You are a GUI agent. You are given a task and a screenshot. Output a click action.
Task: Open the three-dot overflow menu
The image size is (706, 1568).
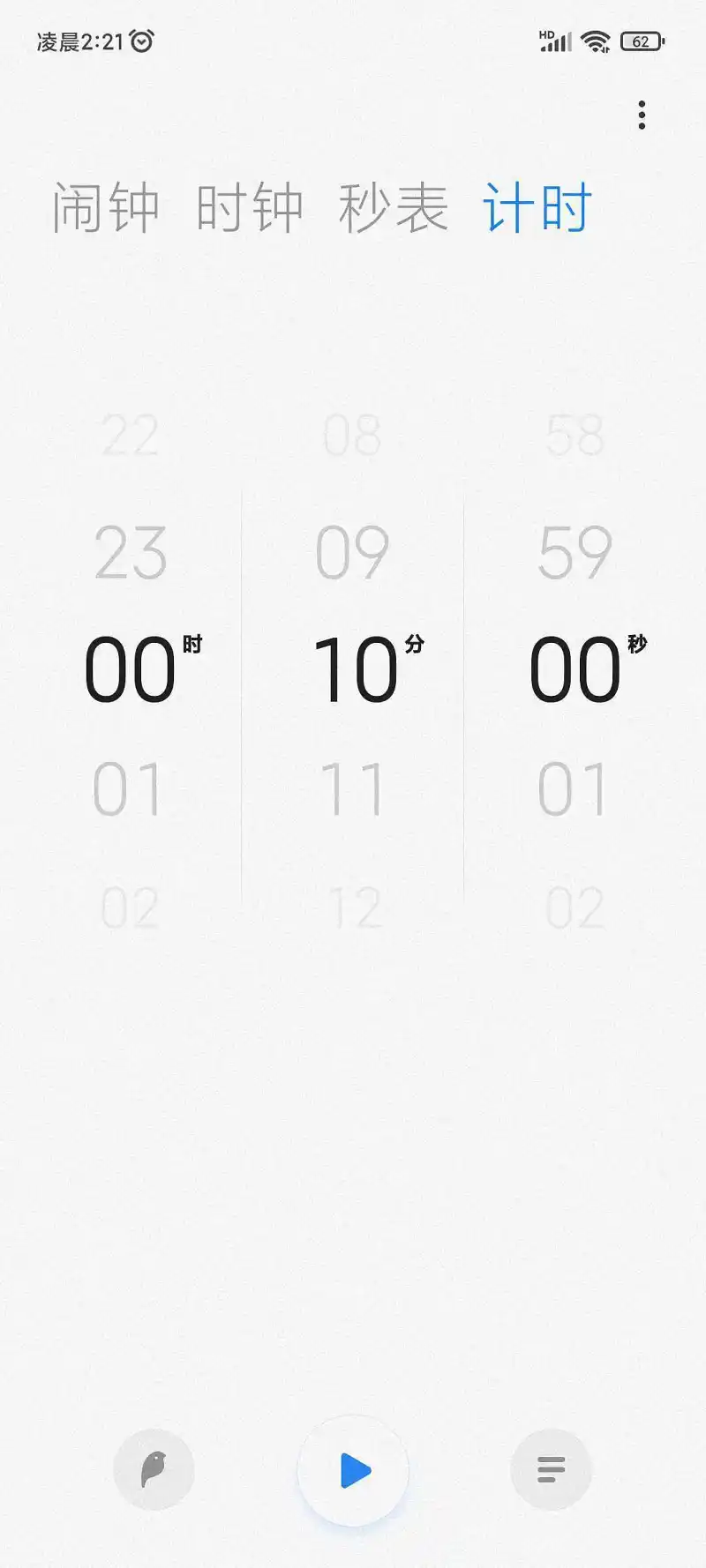642,116
